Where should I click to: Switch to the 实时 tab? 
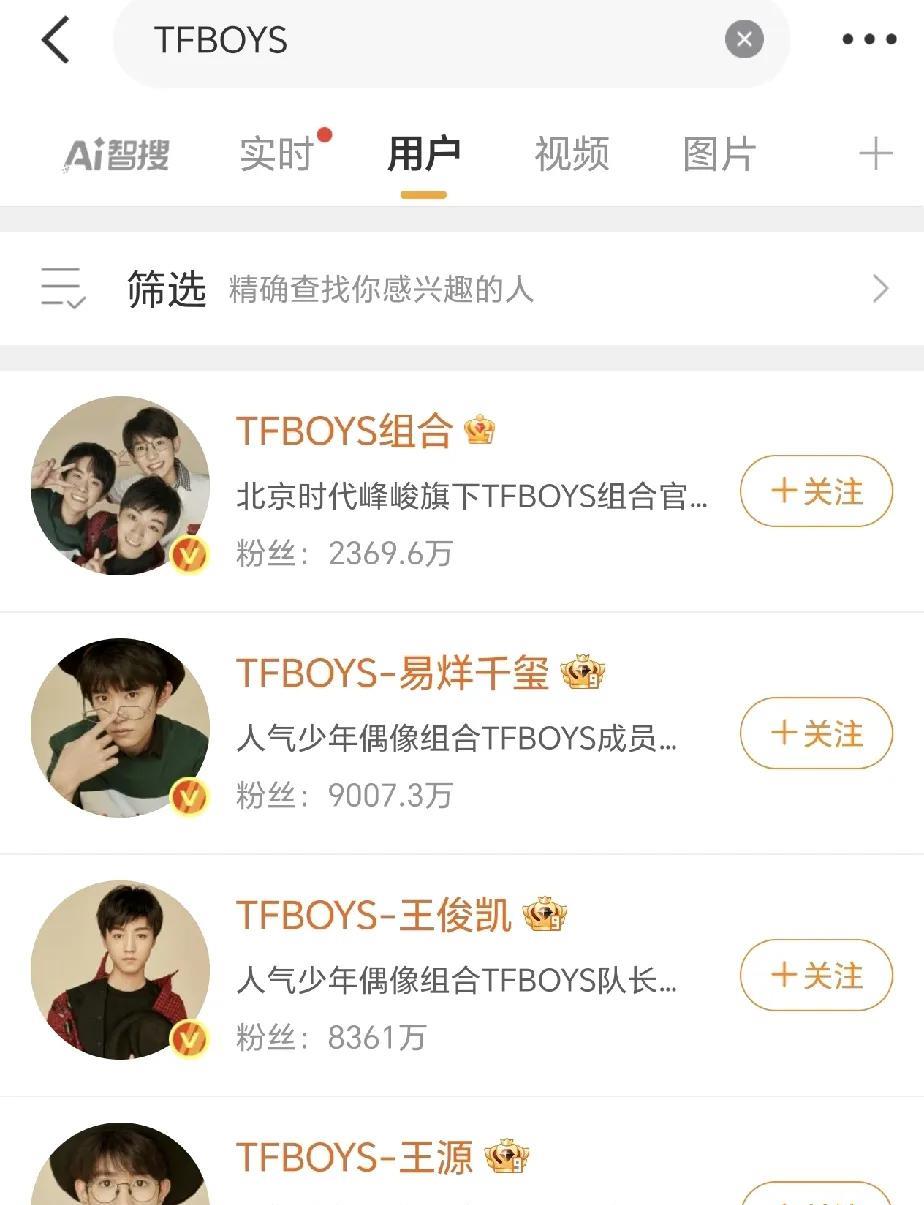click(x=277, y=155)
